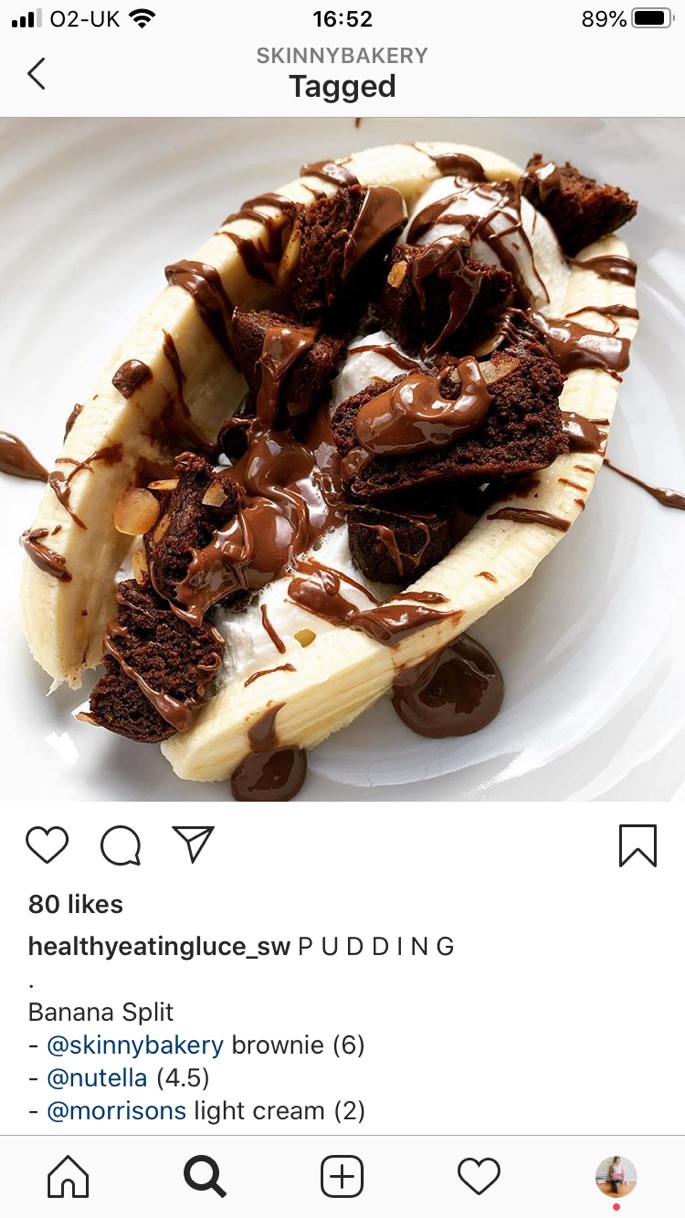Open healthyeatingluce_sw's profile

(x=159, y=946)
